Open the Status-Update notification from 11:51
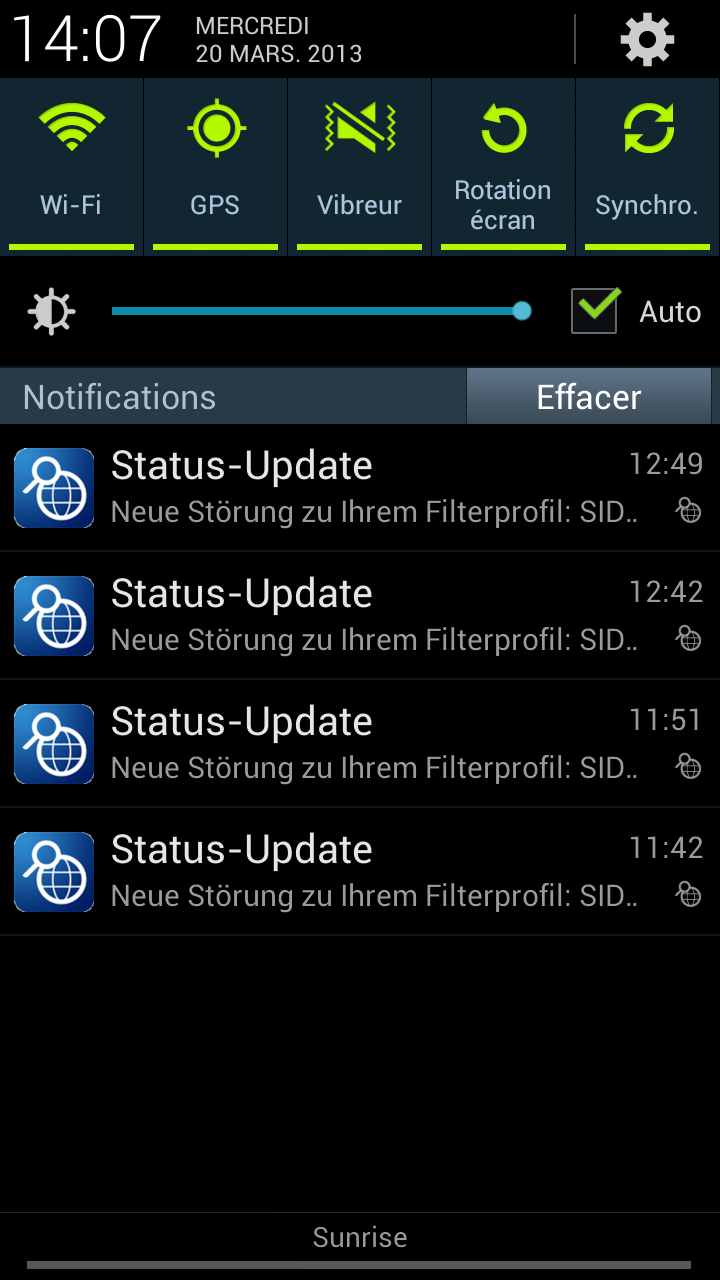The width and height of the screenshot is (720, 1280). click(360, 743)
